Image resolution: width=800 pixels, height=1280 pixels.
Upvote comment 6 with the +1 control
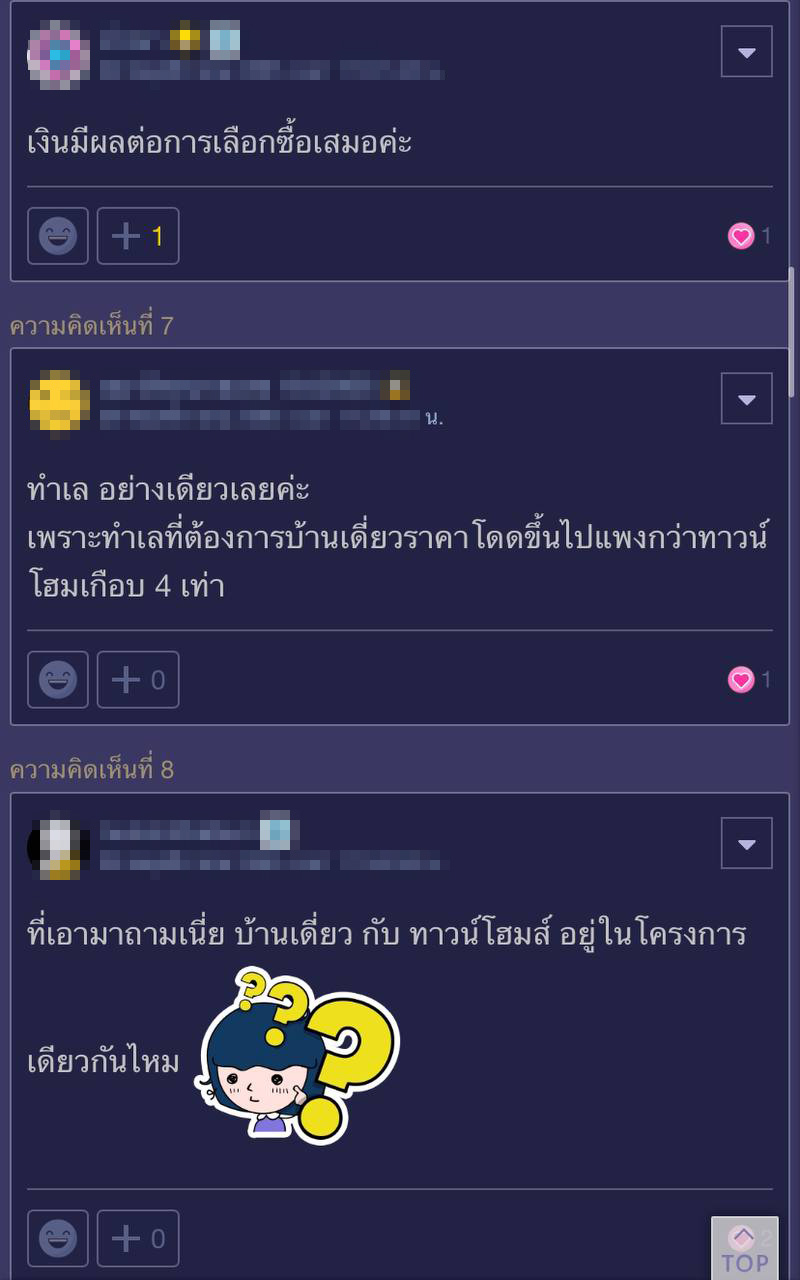point(138,236)
